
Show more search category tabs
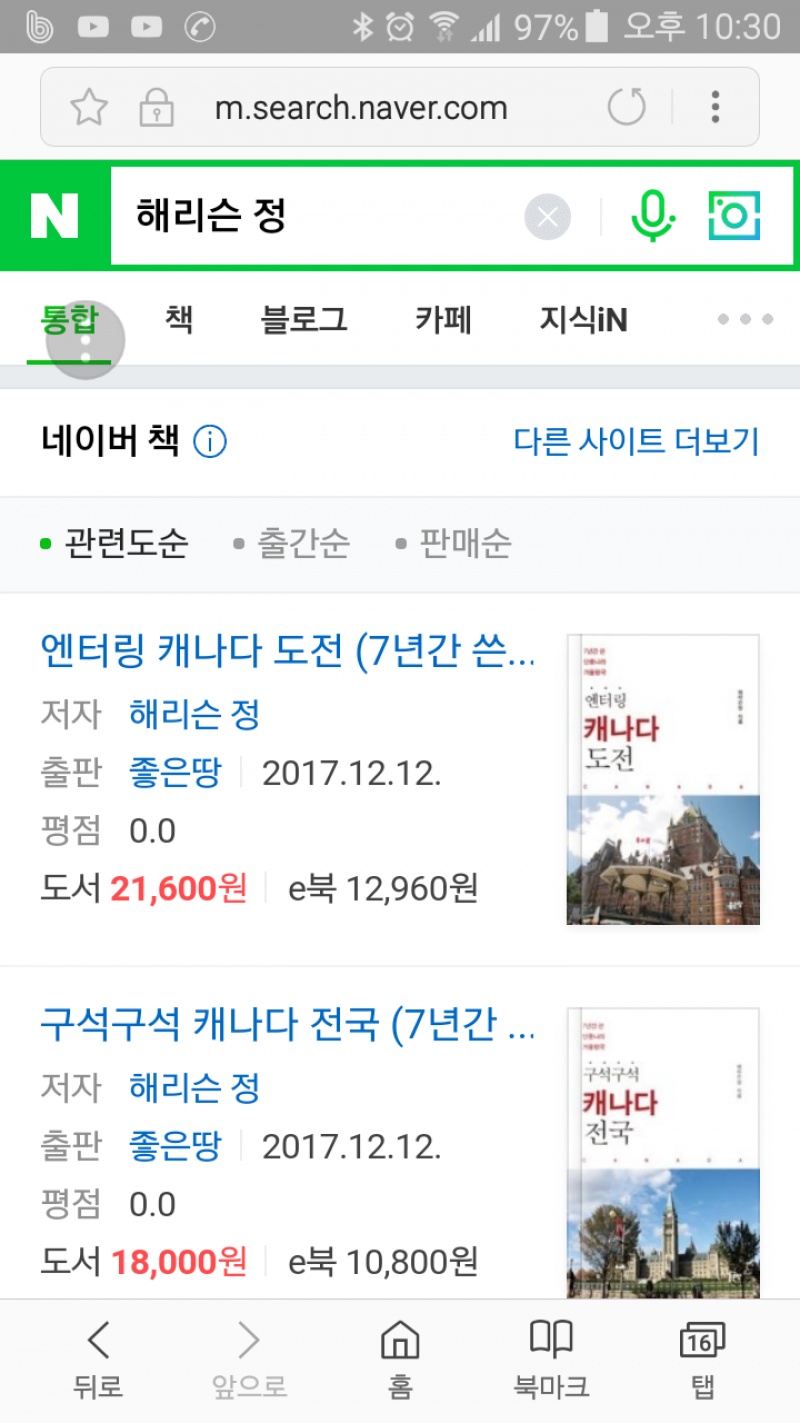745,320
